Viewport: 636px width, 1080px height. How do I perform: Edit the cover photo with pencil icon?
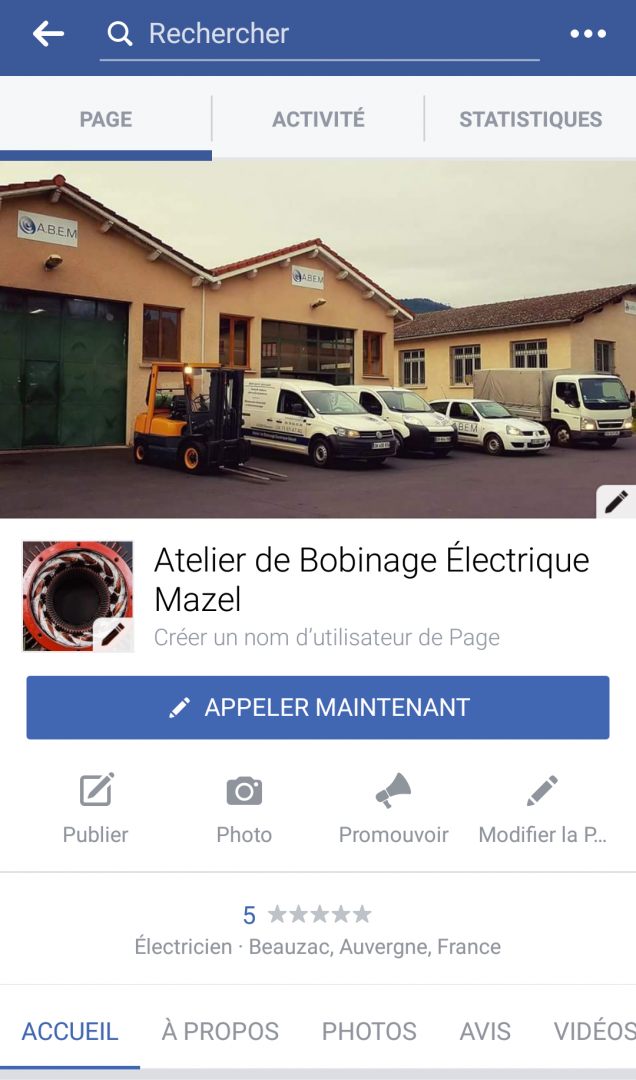pos(616,501)
